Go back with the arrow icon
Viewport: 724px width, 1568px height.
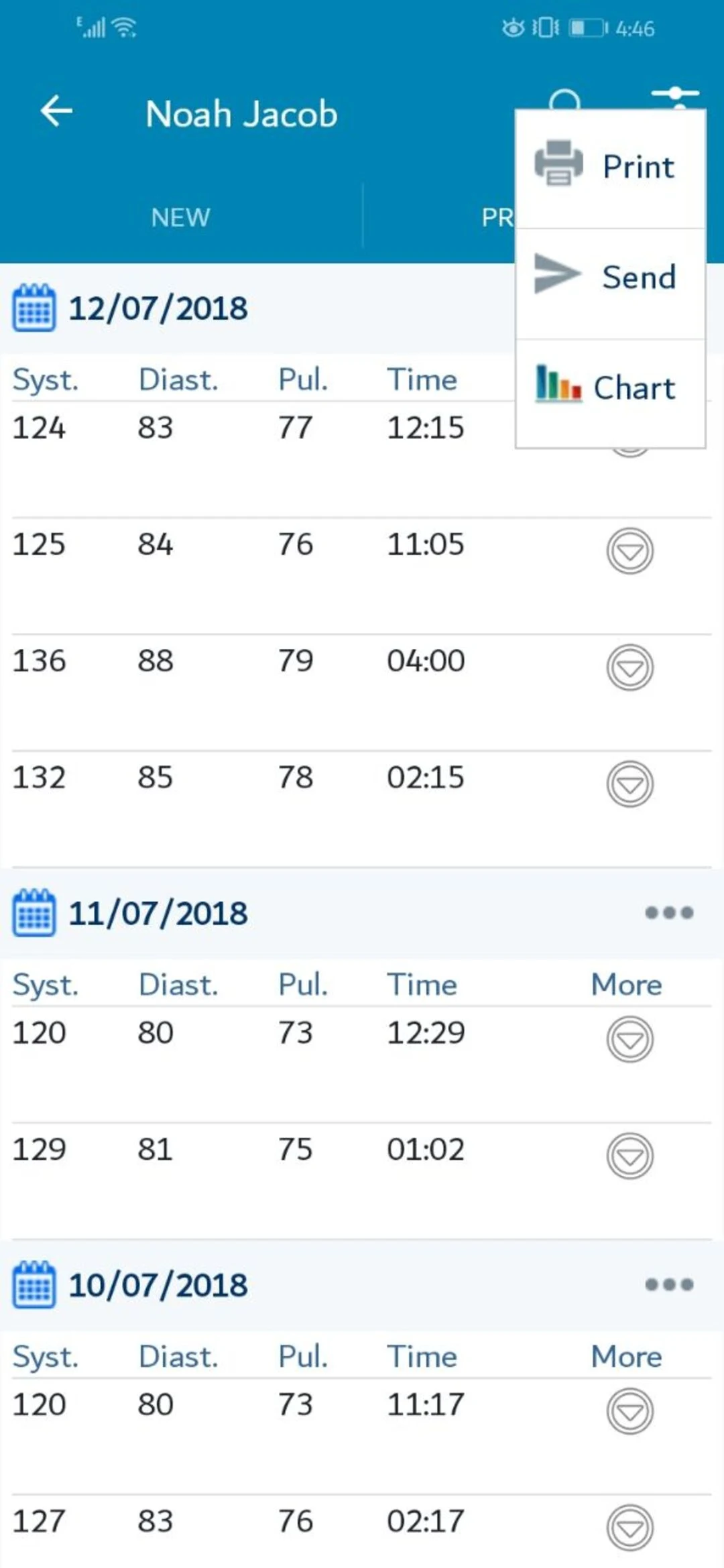point(56,111)
